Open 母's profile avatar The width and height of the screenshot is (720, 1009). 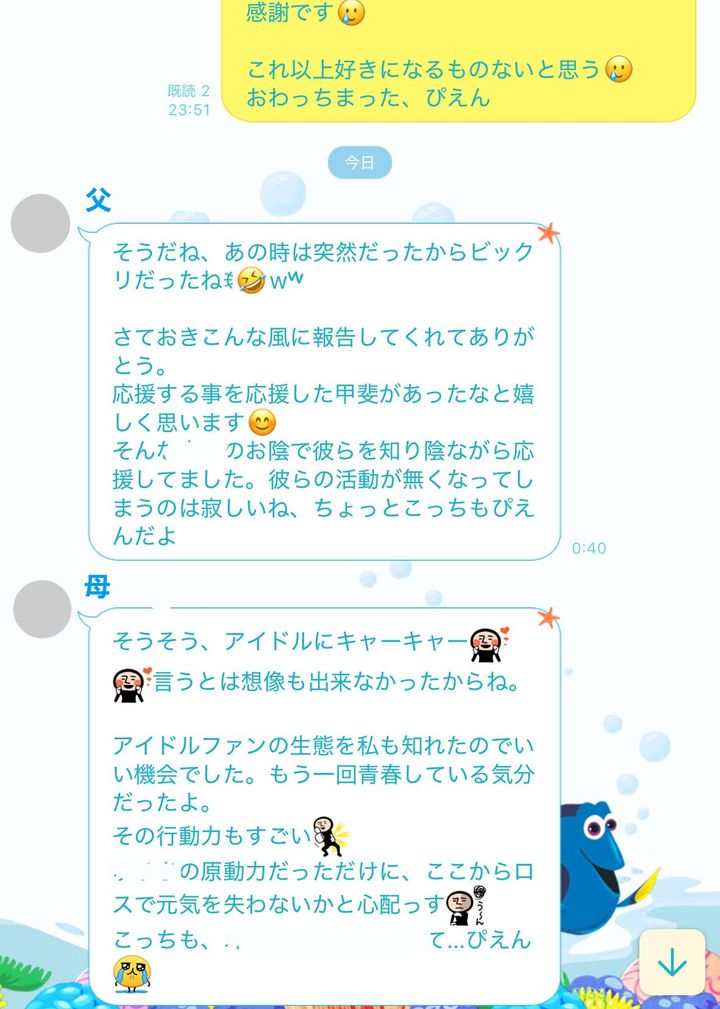tap(43, 609)
